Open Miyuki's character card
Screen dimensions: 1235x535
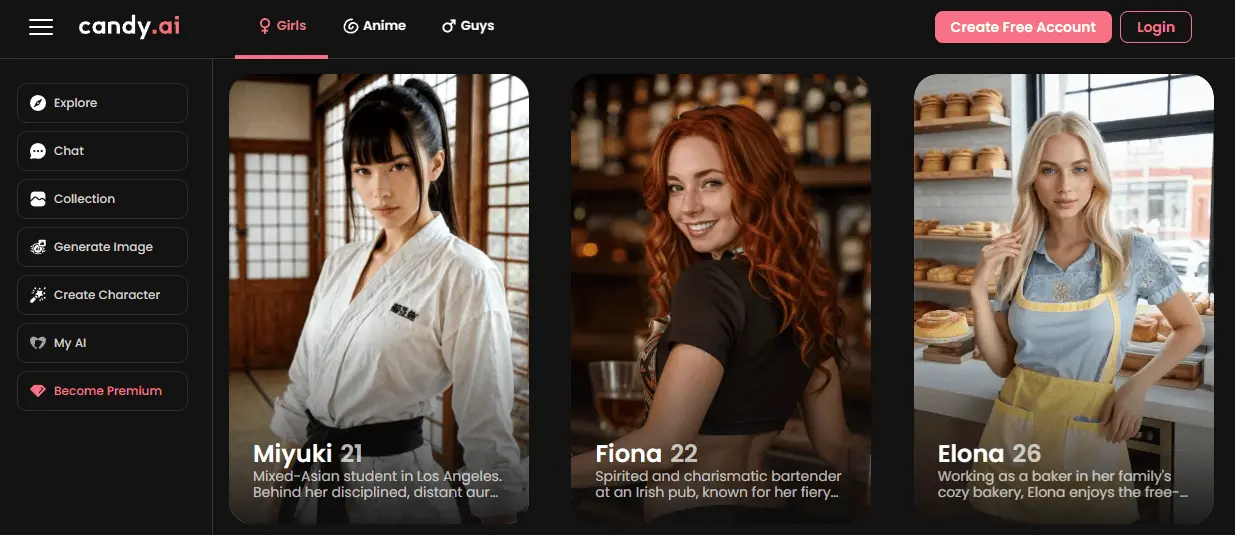pyautogui.click(x=379, y=298)
